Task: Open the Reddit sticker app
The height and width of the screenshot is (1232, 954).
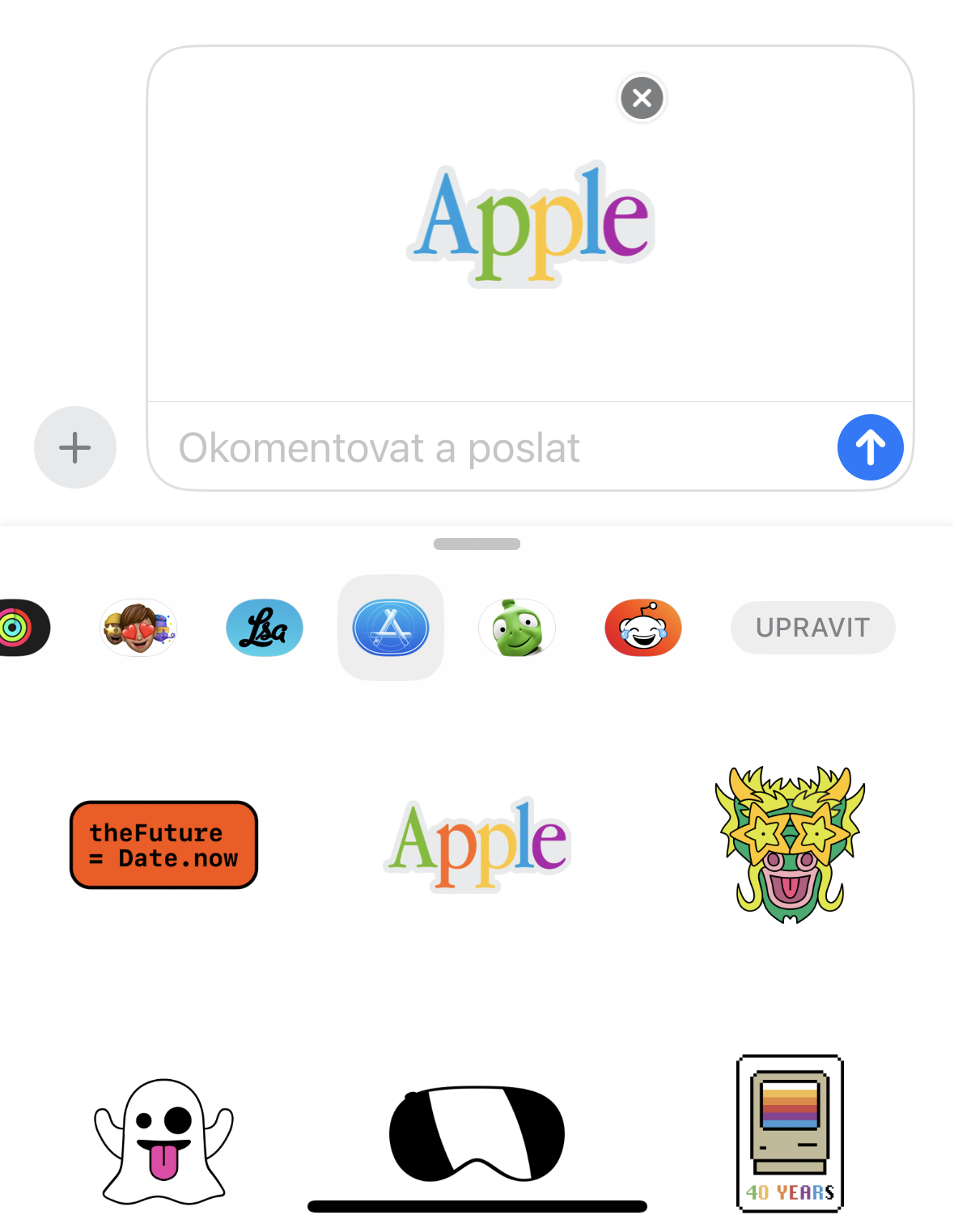Action: [x=643, y=628]
